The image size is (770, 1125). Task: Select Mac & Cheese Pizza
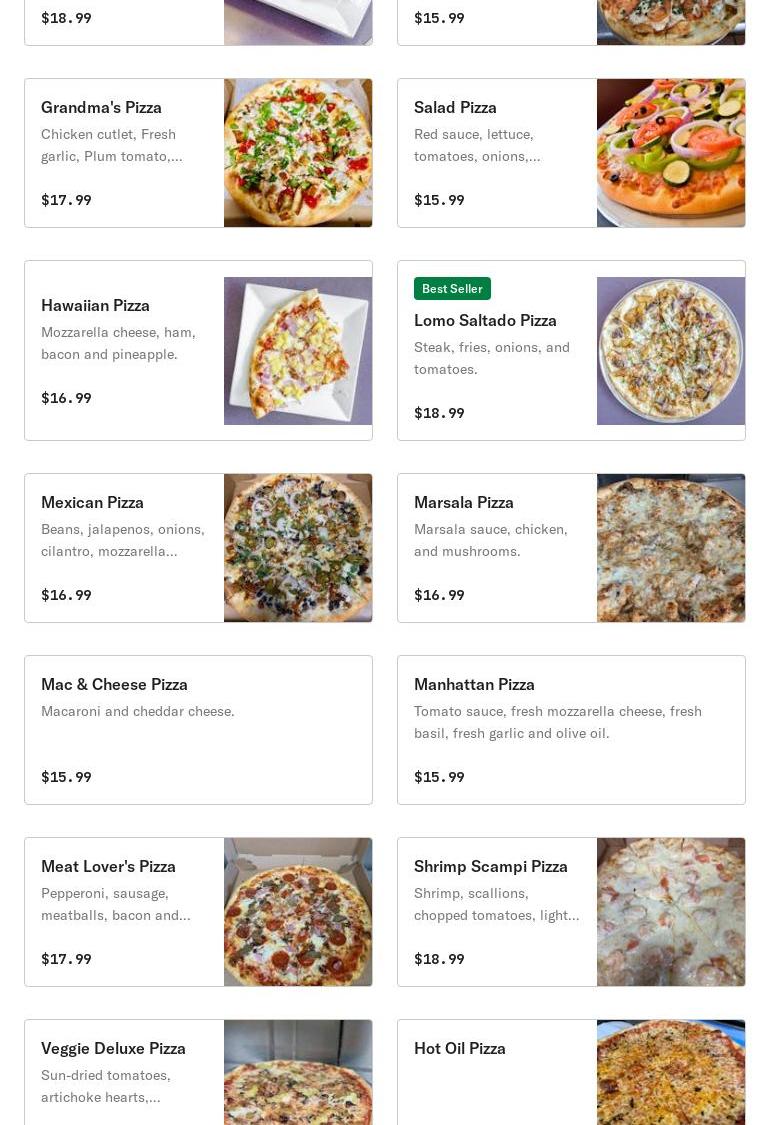pyautogui.click(x=198, y=730)
